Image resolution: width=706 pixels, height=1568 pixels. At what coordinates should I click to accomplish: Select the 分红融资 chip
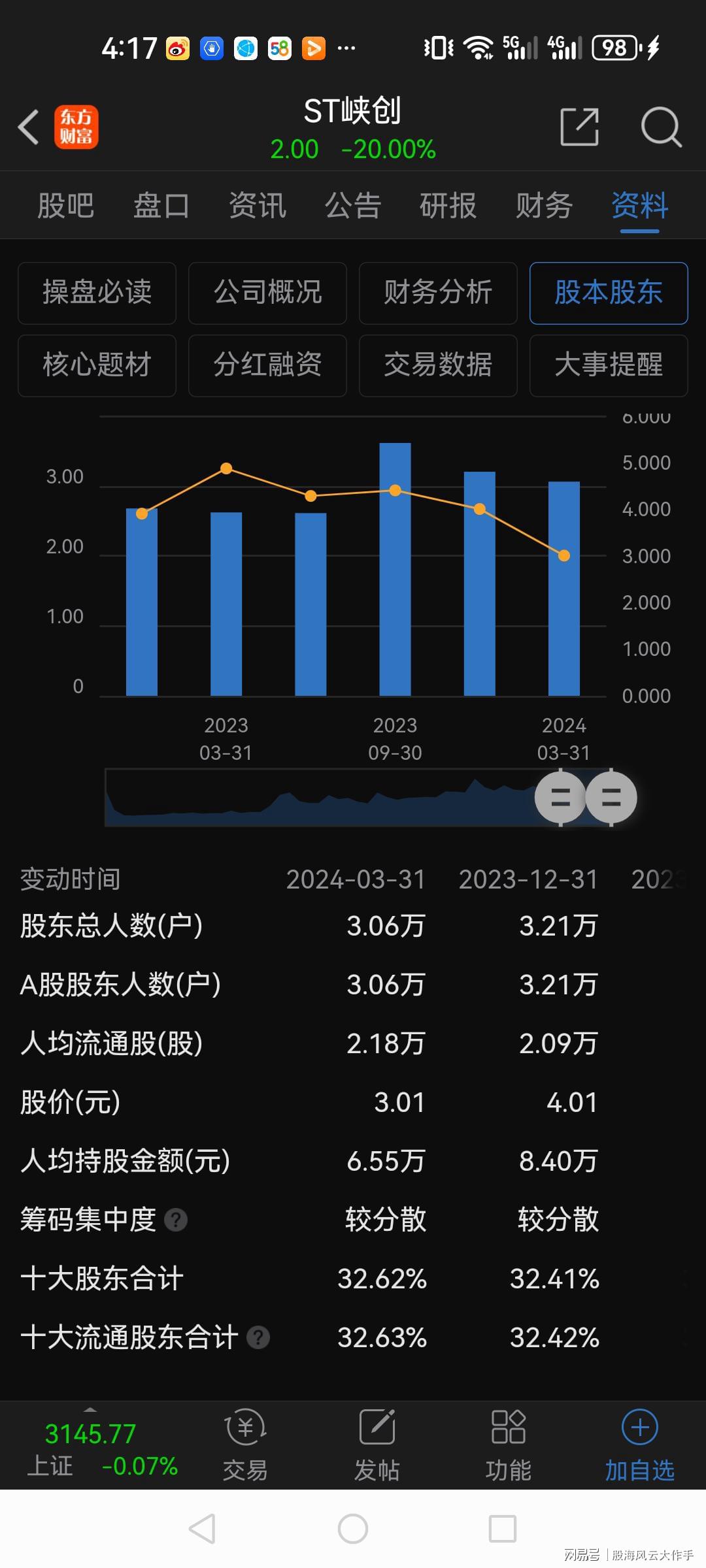tap(267, 365)
